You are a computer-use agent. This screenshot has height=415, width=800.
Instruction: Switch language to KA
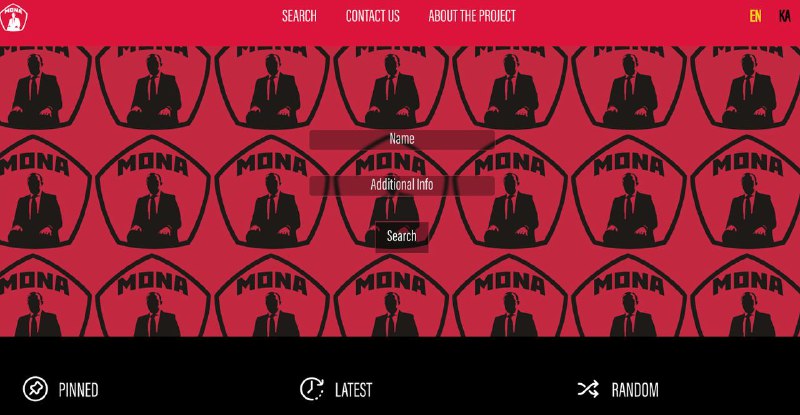point(784,16)
